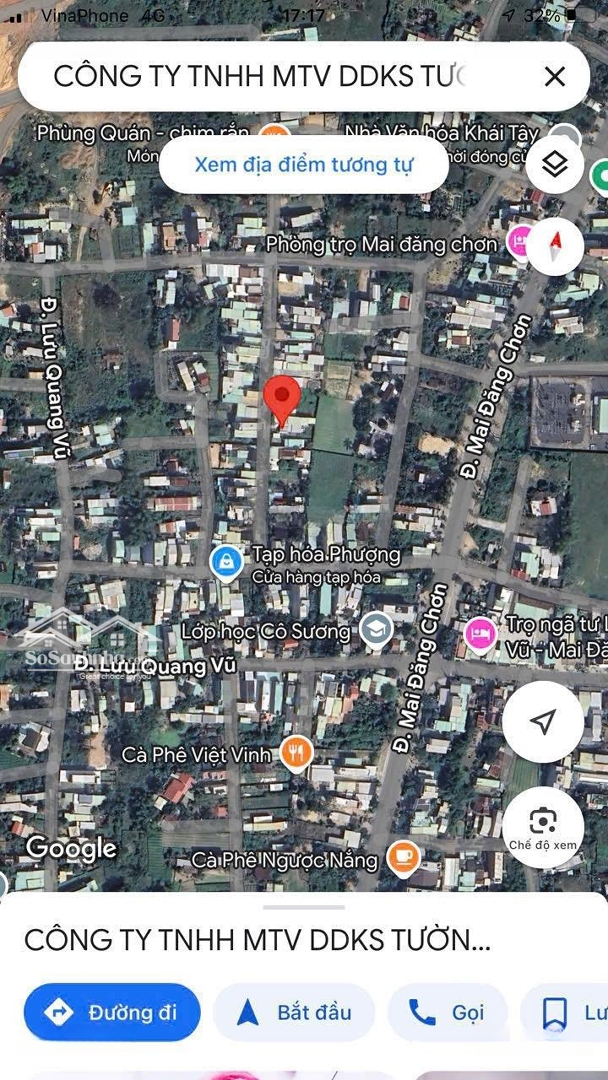Start navigation with 'Bắt đầu'
The image size is (608, 1080).
coord(294,1012)
